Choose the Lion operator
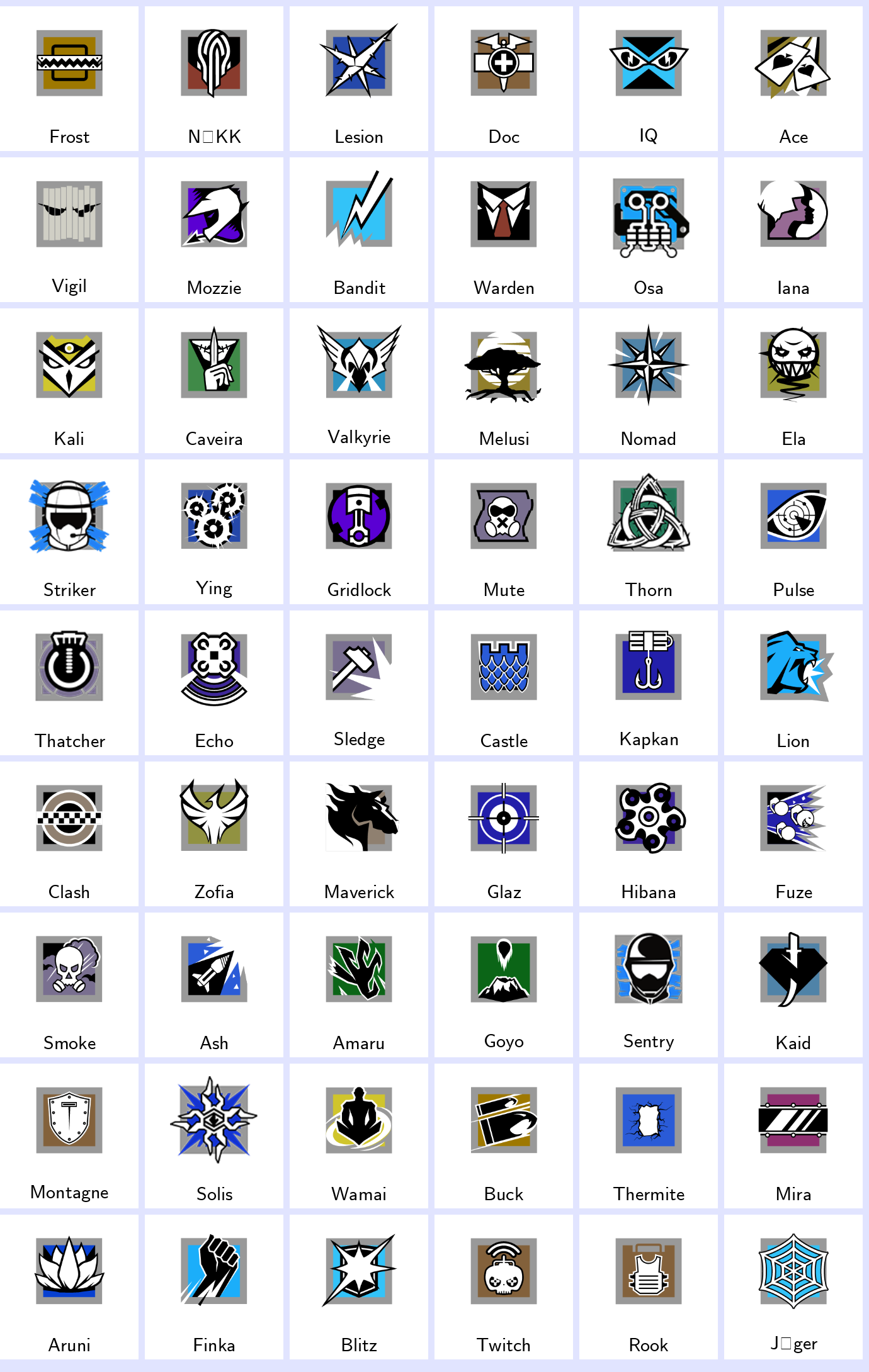Viewport: 869px width, 1372px height. click(x=793, y=683)
